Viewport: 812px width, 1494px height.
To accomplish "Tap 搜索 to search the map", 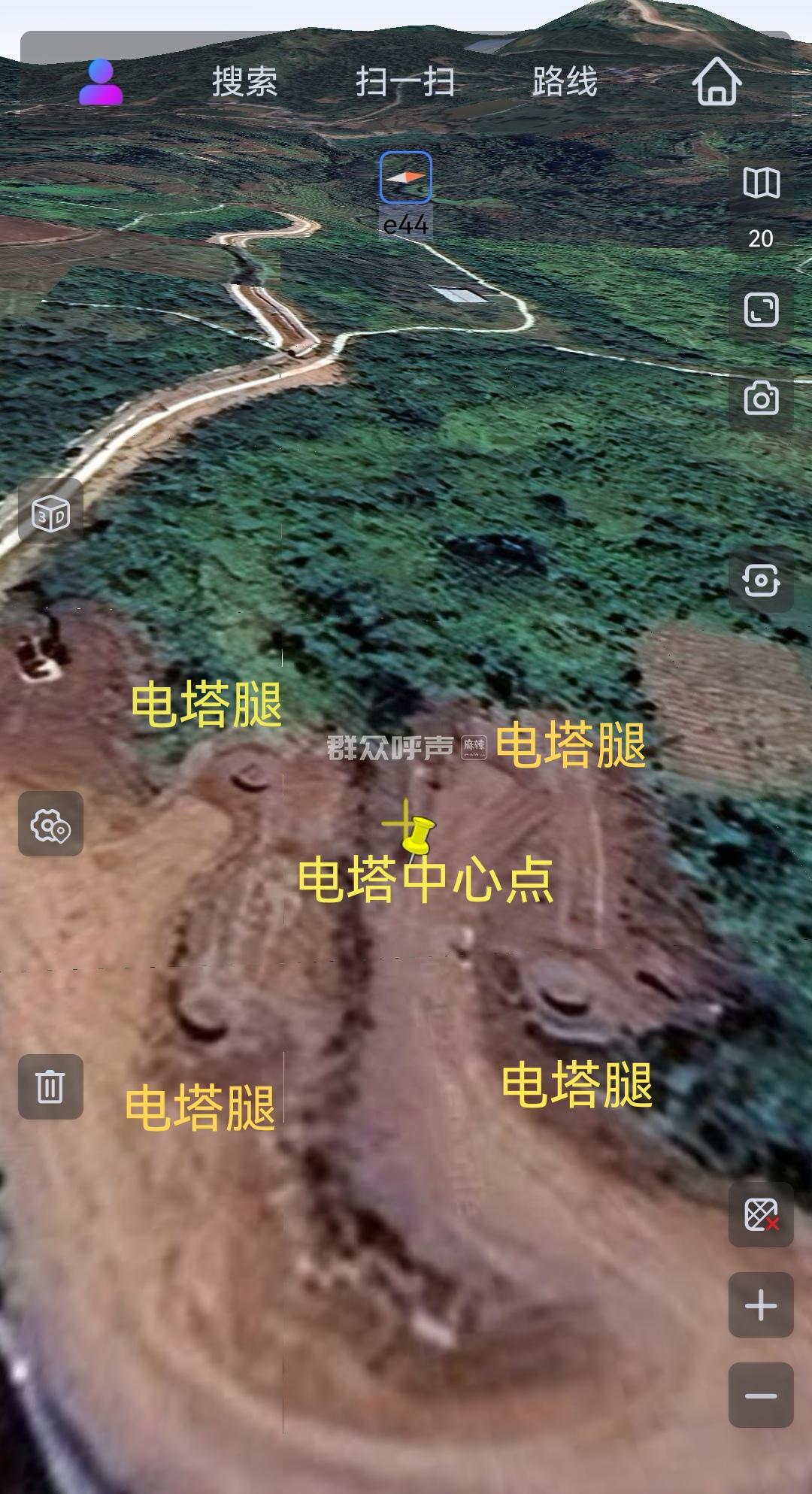I will click(244, 82).
